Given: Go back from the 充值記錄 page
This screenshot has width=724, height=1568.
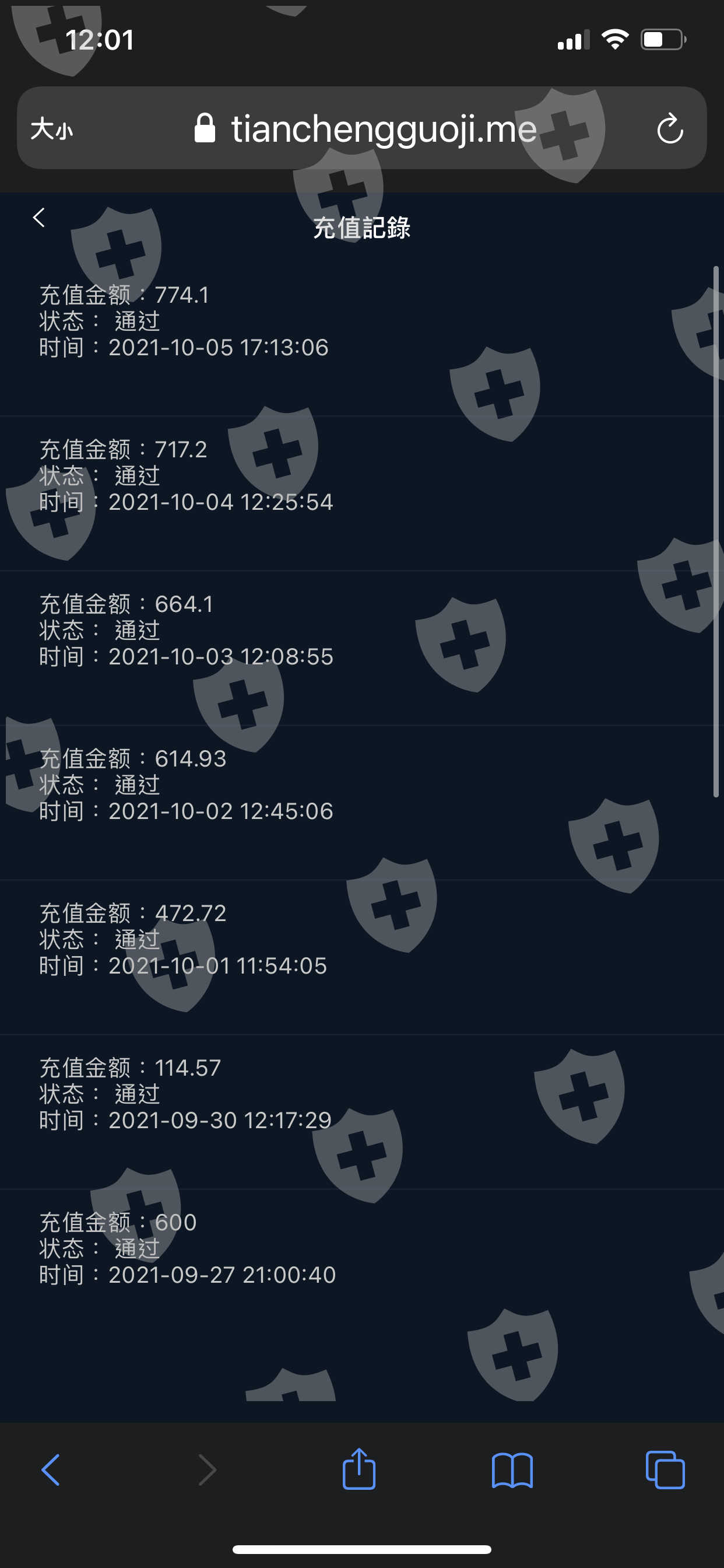Looking at the screenshot, I should coord(39,218).
